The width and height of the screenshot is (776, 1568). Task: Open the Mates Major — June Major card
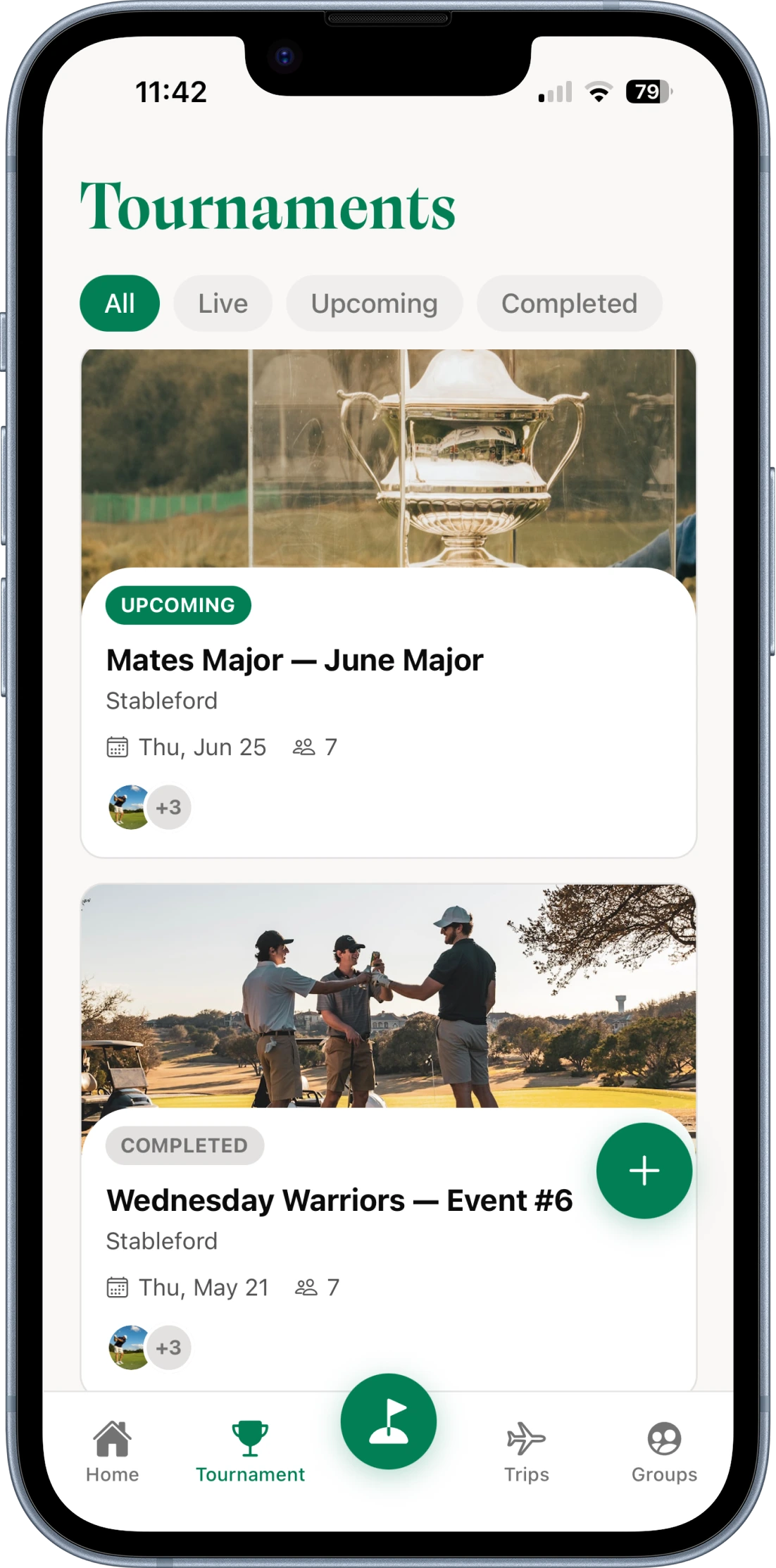pos(389,603)
